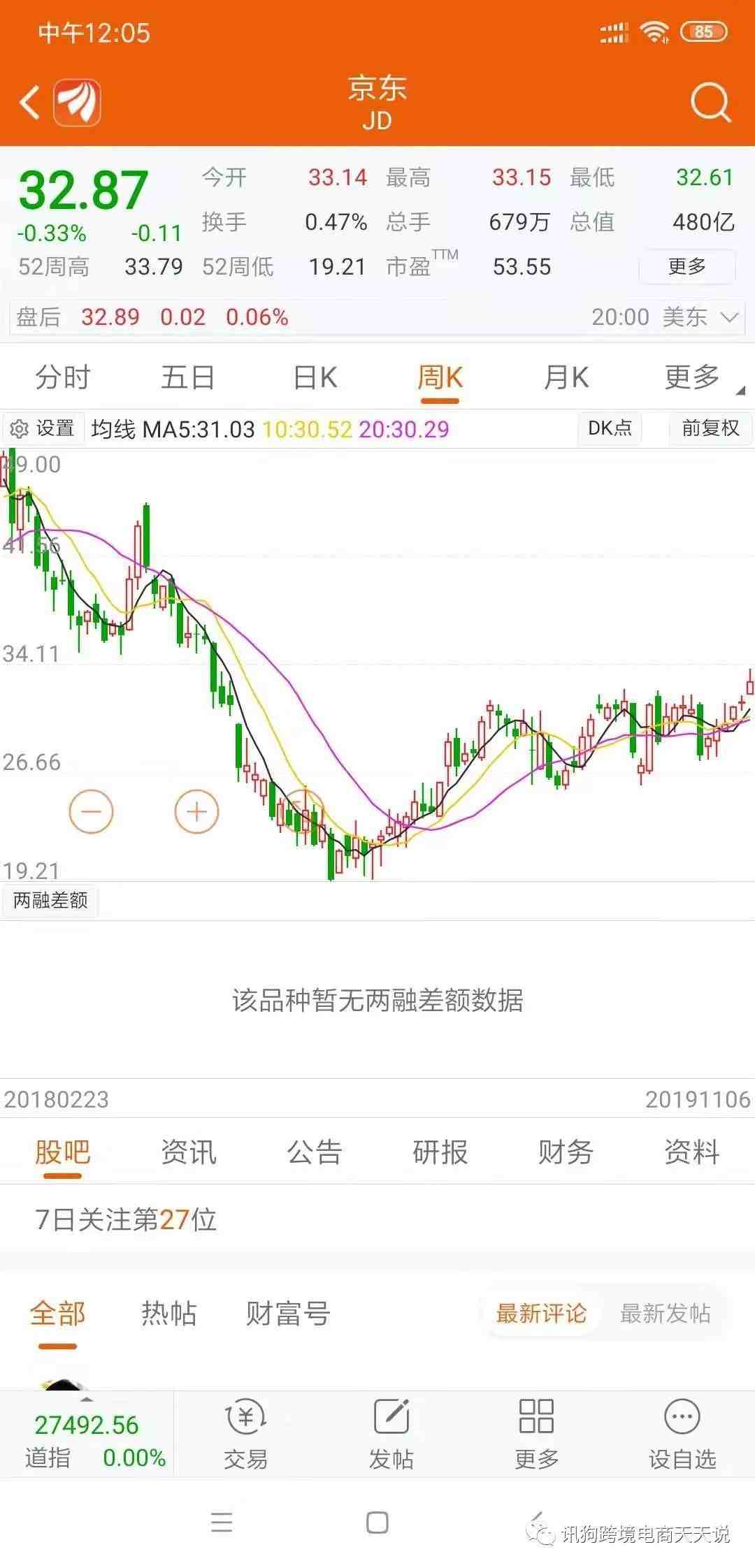
Task: Select the 日K chart tab
Action: [315, 378]
